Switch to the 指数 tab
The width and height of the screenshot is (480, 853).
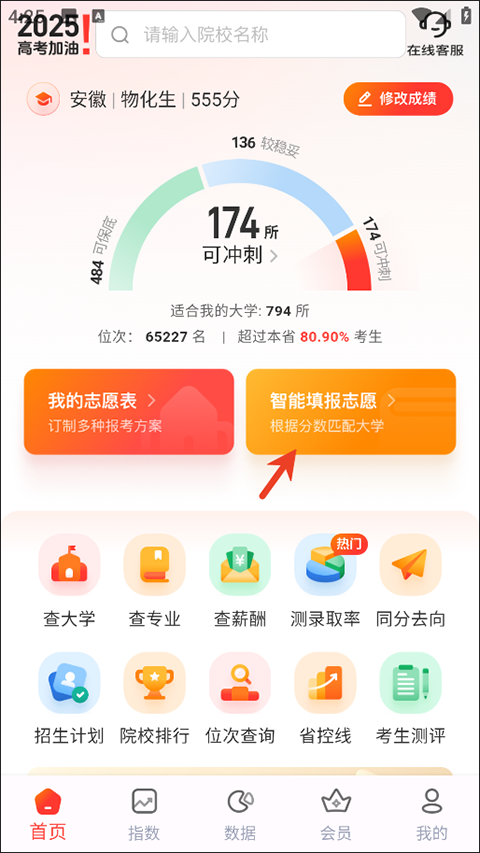144,814
